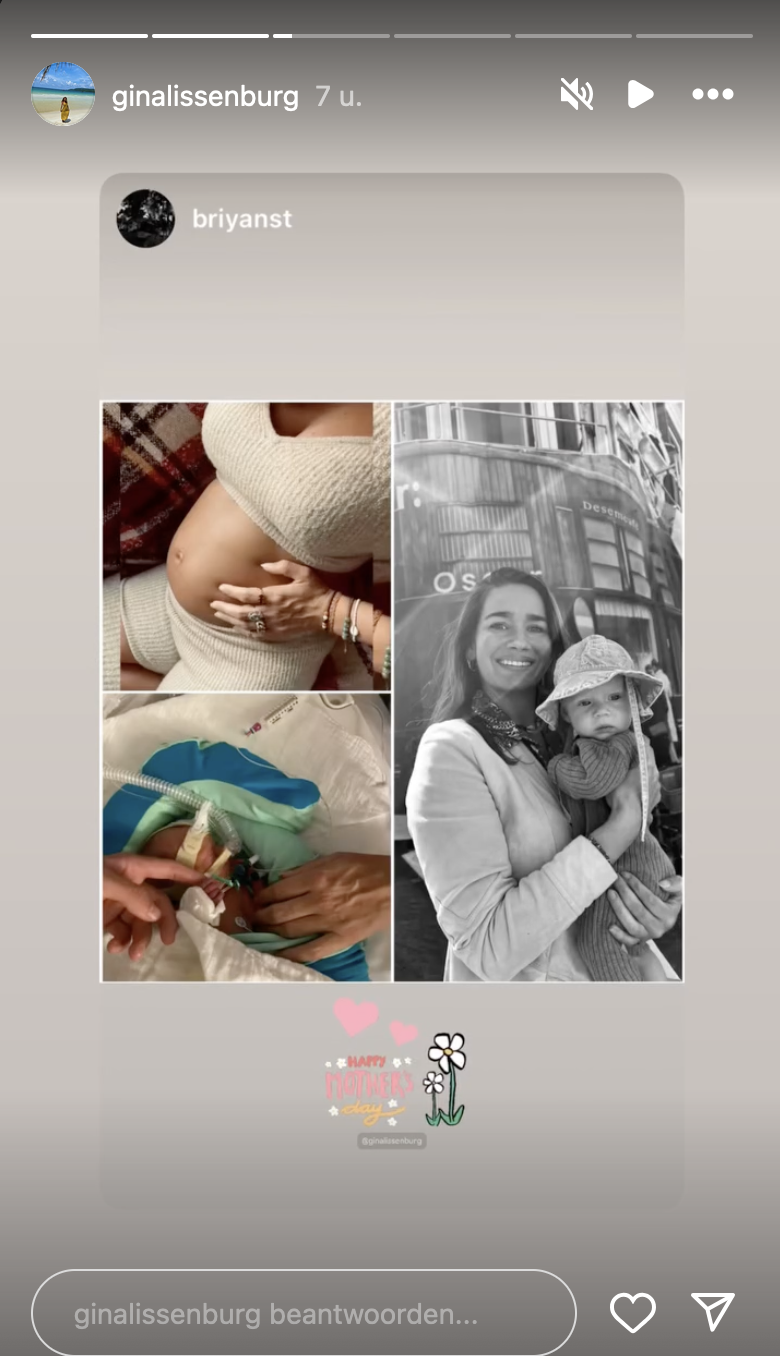Tap the @ginalissenburg mention sticker
The height and width of the screenshot is (1356, 780).
point(392,1140)
